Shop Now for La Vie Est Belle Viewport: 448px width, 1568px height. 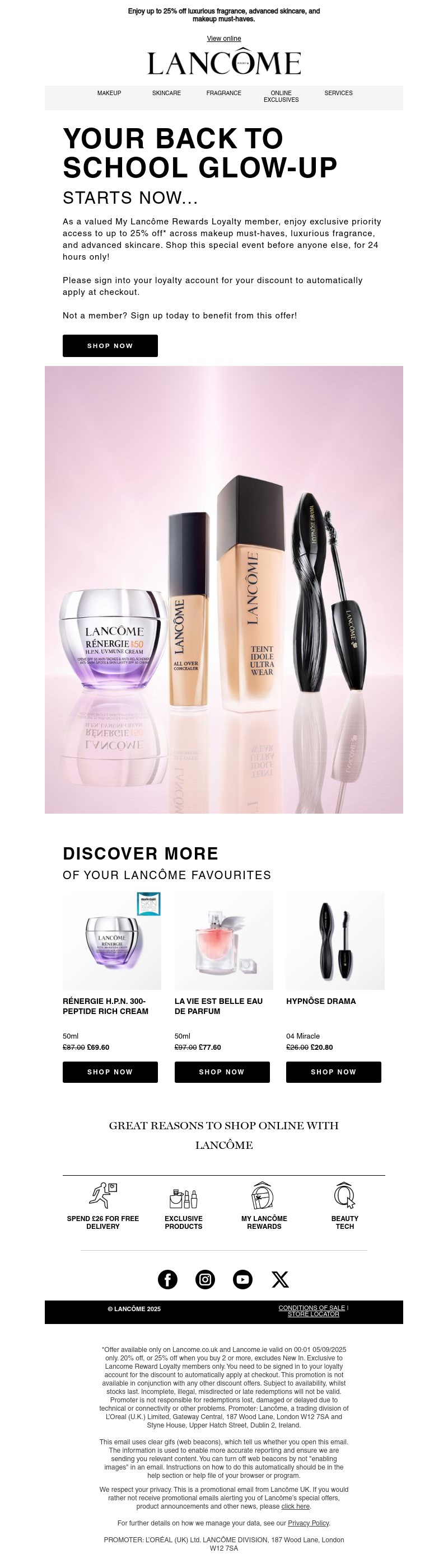coord(222,1072)
